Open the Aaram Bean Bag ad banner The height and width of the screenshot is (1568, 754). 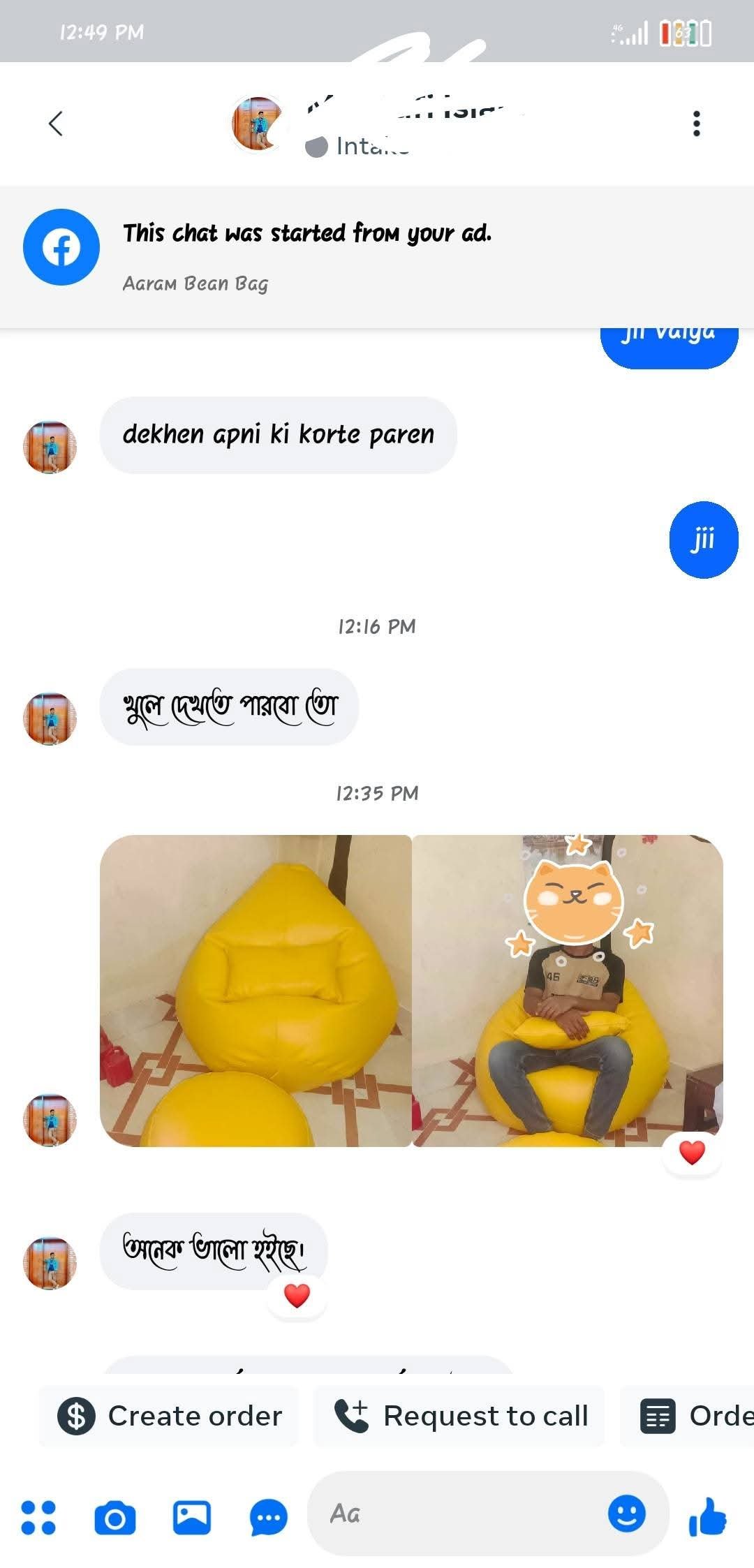[377, 256]
